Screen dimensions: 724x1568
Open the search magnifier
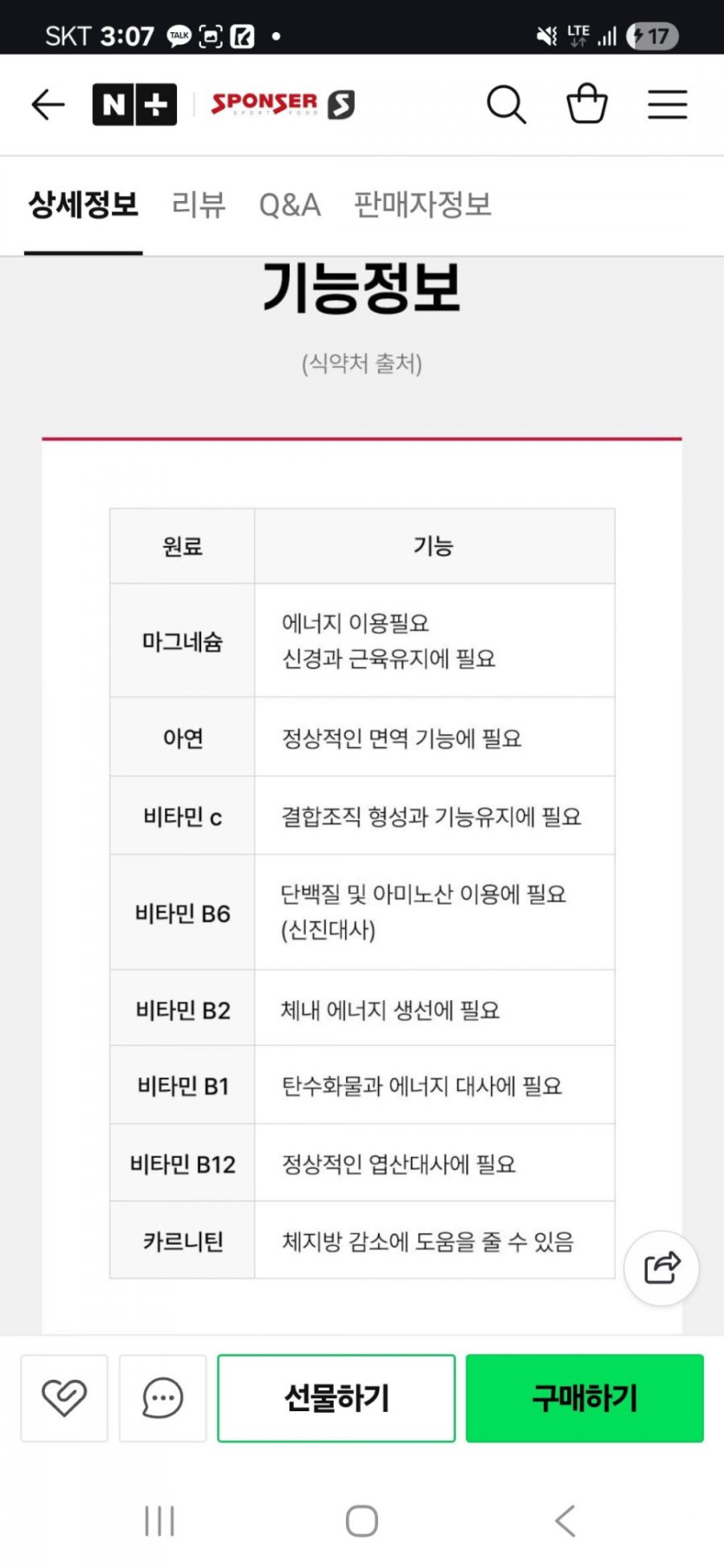506,105
